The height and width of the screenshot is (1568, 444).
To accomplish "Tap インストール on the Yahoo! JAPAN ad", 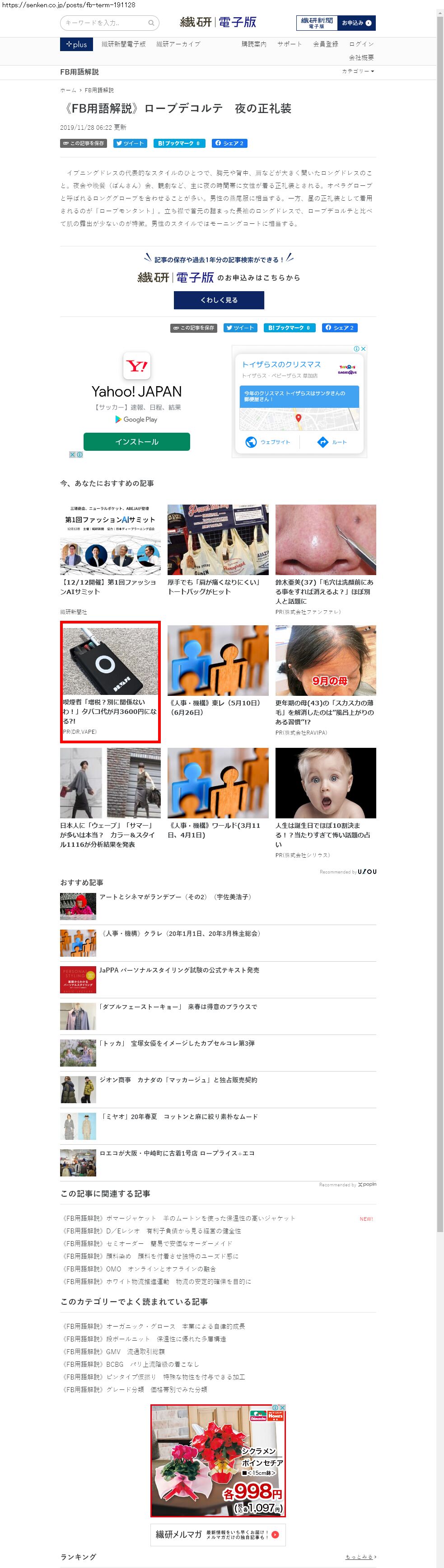I will coord(136,442).
